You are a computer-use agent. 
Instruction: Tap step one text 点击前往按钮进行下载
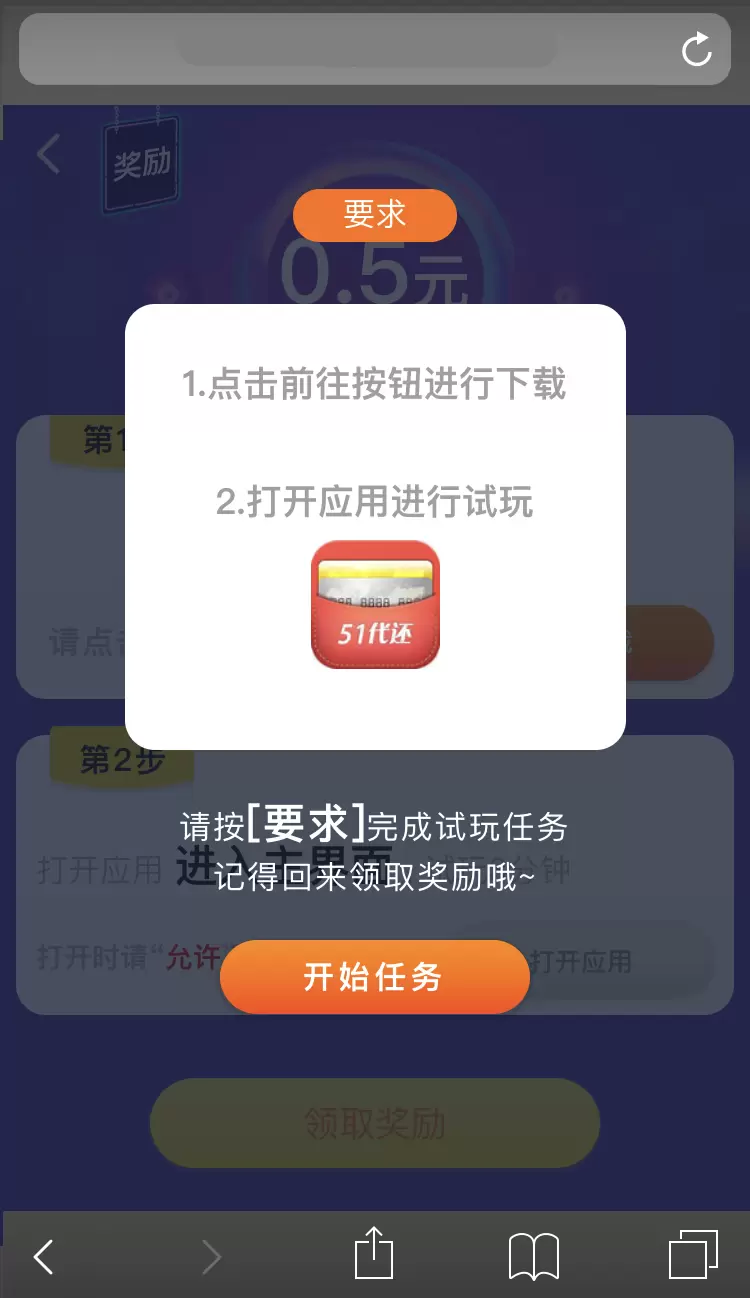pos(375,386)
